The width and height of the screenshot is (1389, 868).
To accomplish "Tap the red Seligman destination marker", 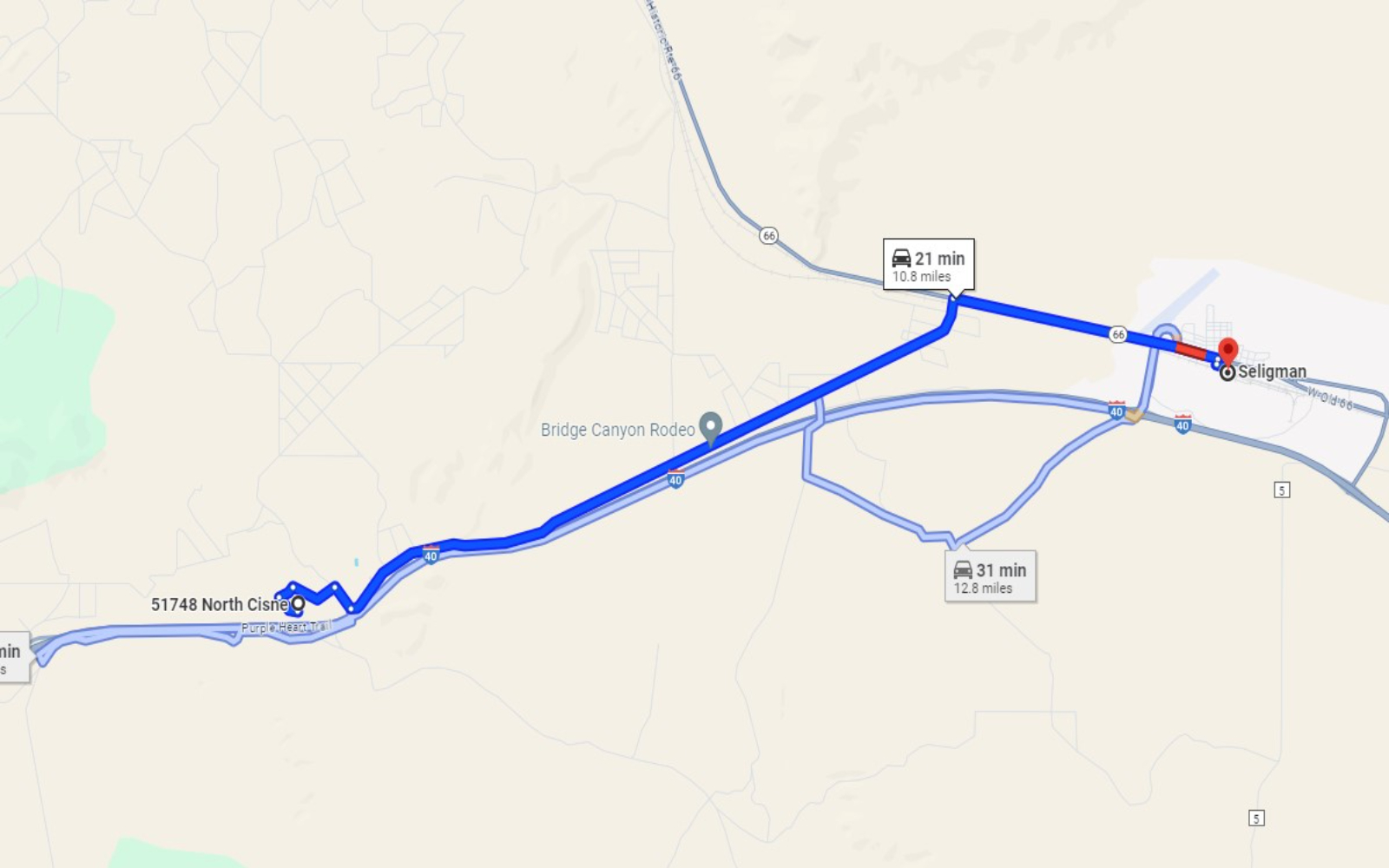I will 1228,352.
